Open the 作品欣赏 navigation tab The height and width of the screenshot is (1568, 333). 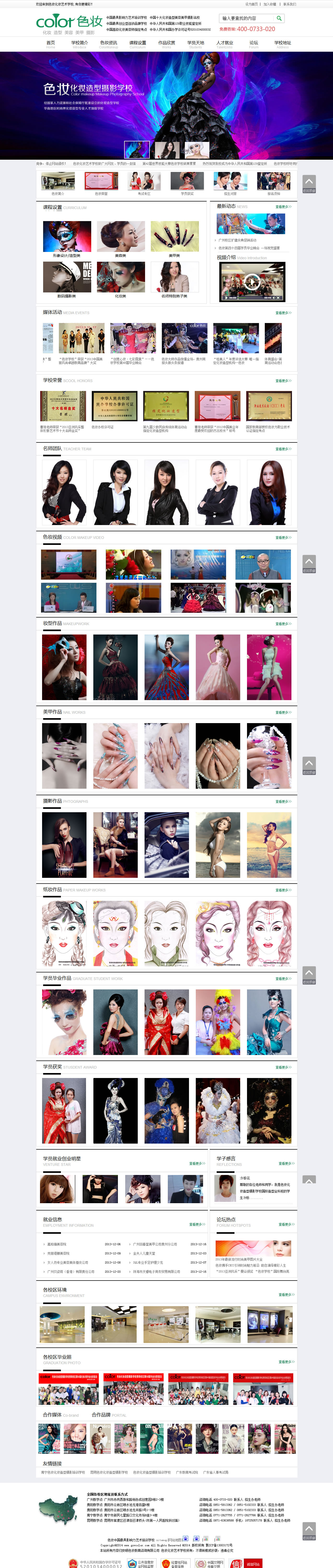[x=166, y=43]
